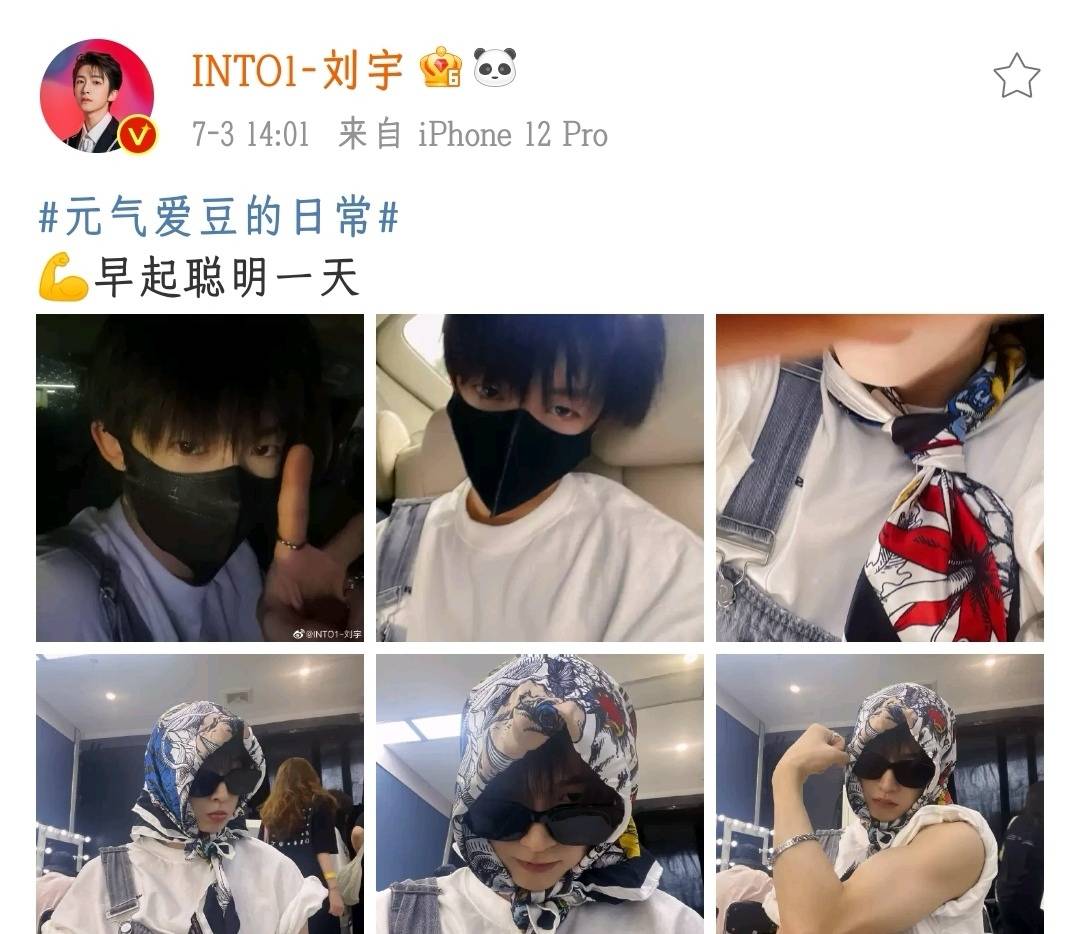Open INTO1-刘宇's profile avatar
1080x934 pixels.
(x=97, y=97)
